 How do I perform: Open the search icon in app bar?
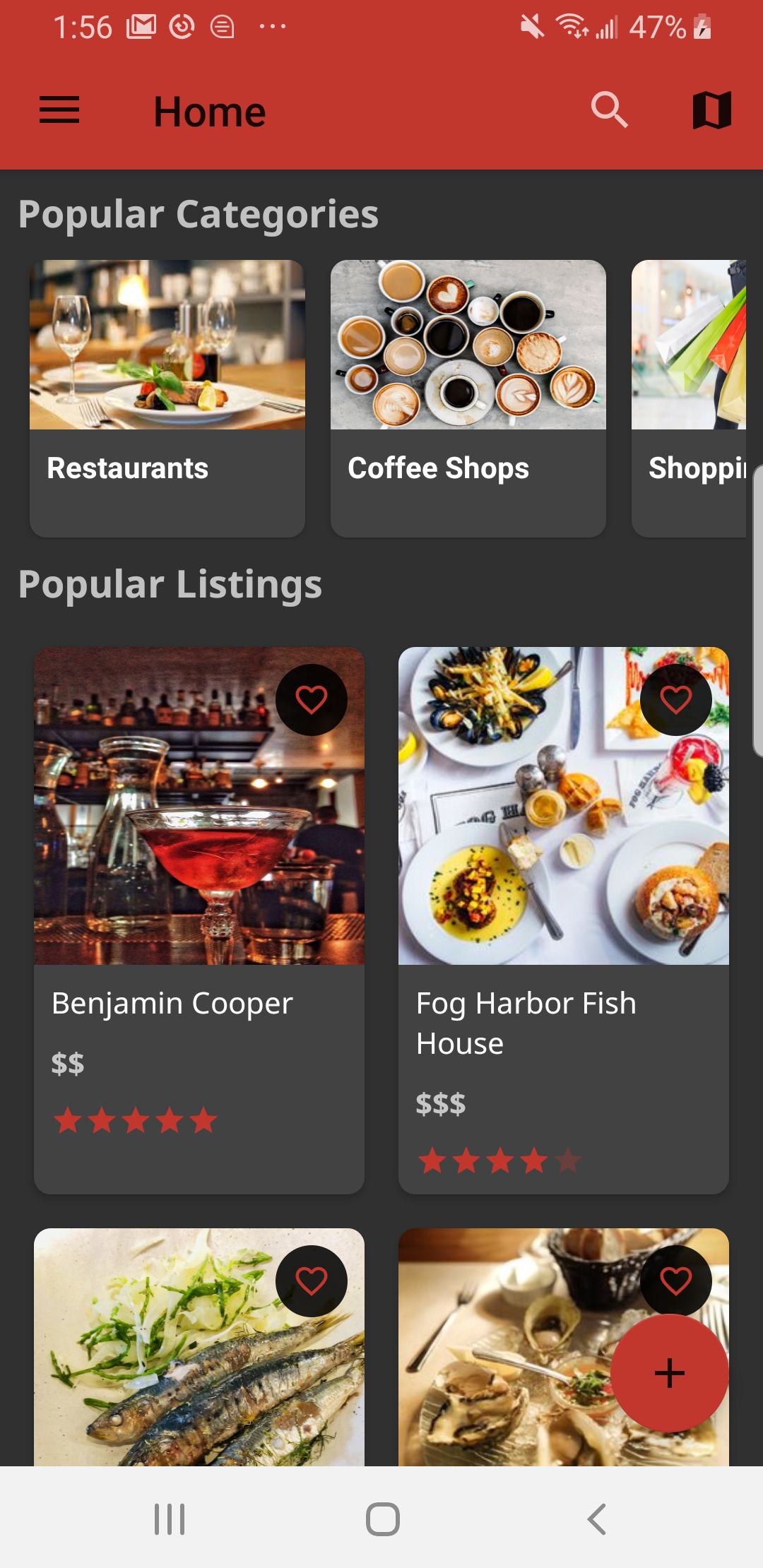[x=609, y=111]
